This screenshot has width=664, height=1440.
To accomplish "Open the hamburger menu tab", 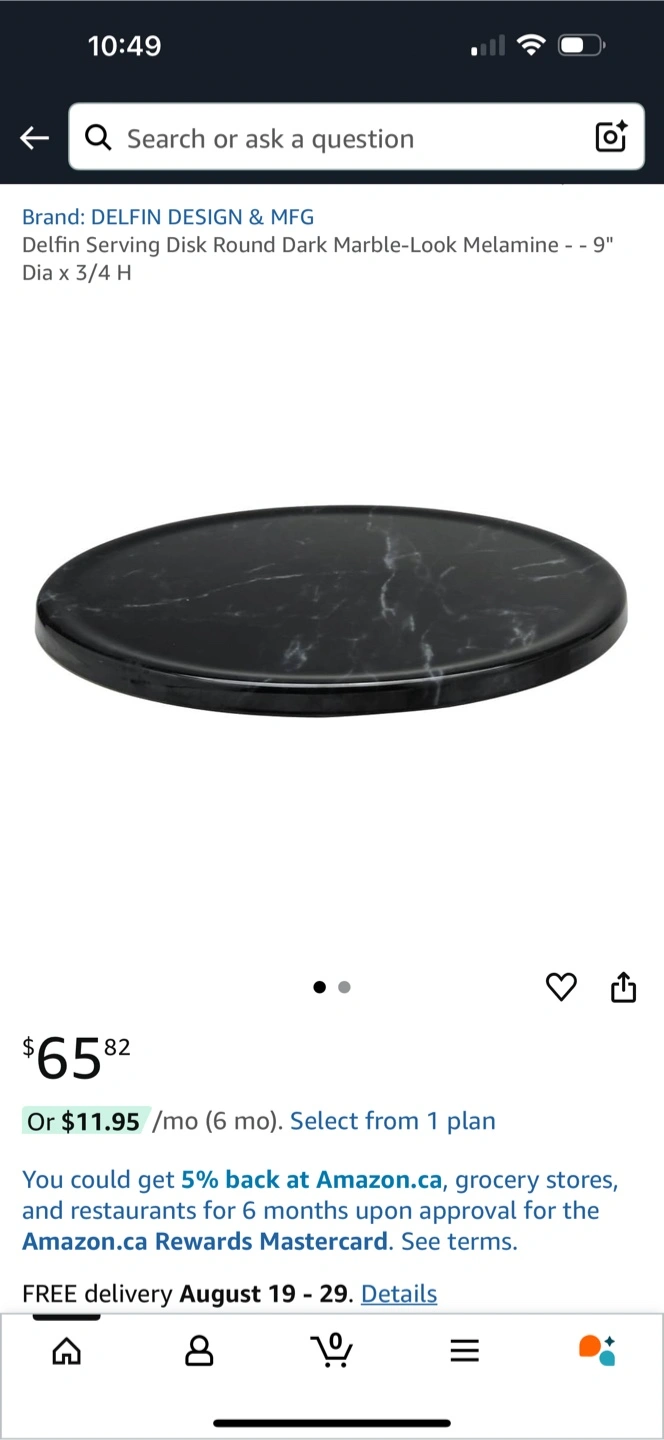I will point(464,1351).
